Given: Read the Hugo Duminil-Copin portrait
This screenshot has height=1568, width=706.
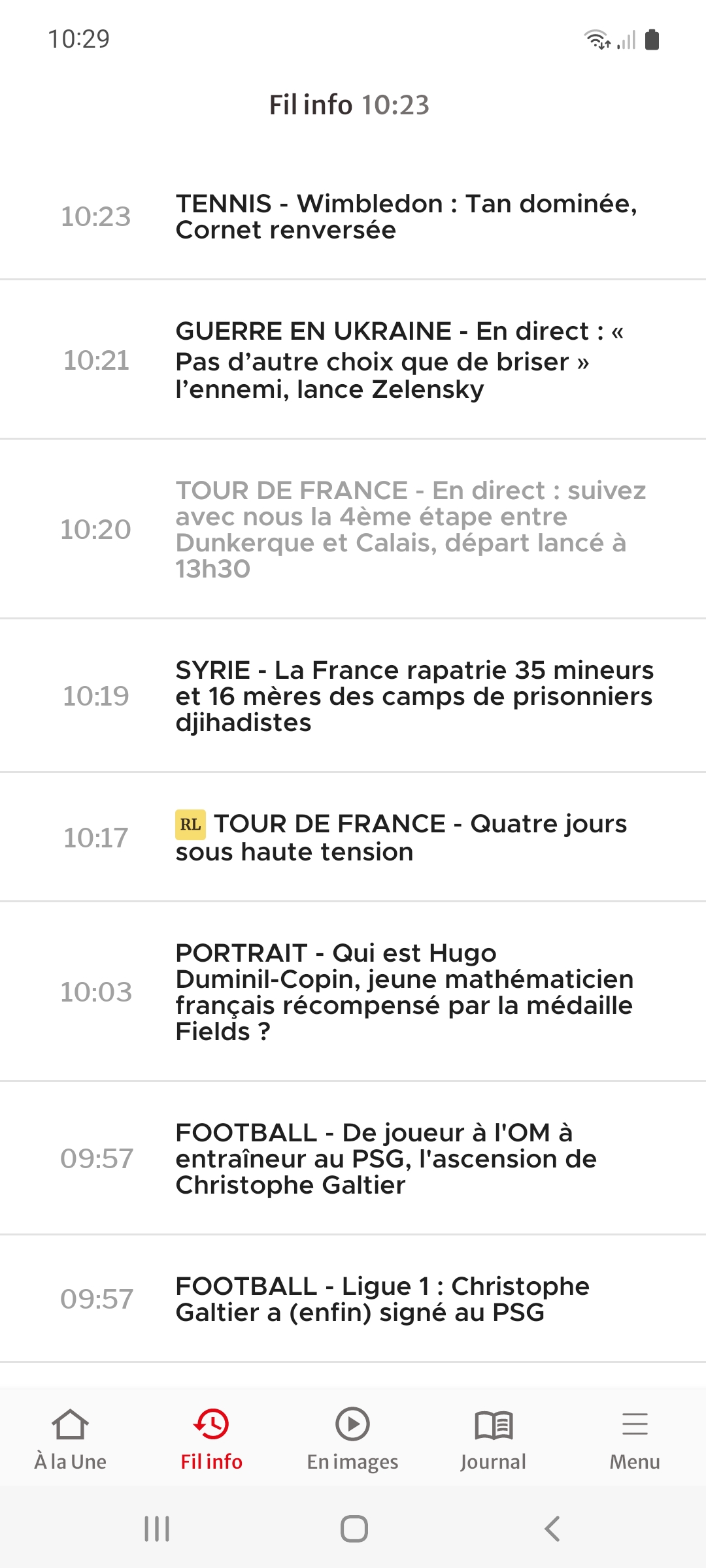Looking at the screenshot, I should [x=353, y=992].
